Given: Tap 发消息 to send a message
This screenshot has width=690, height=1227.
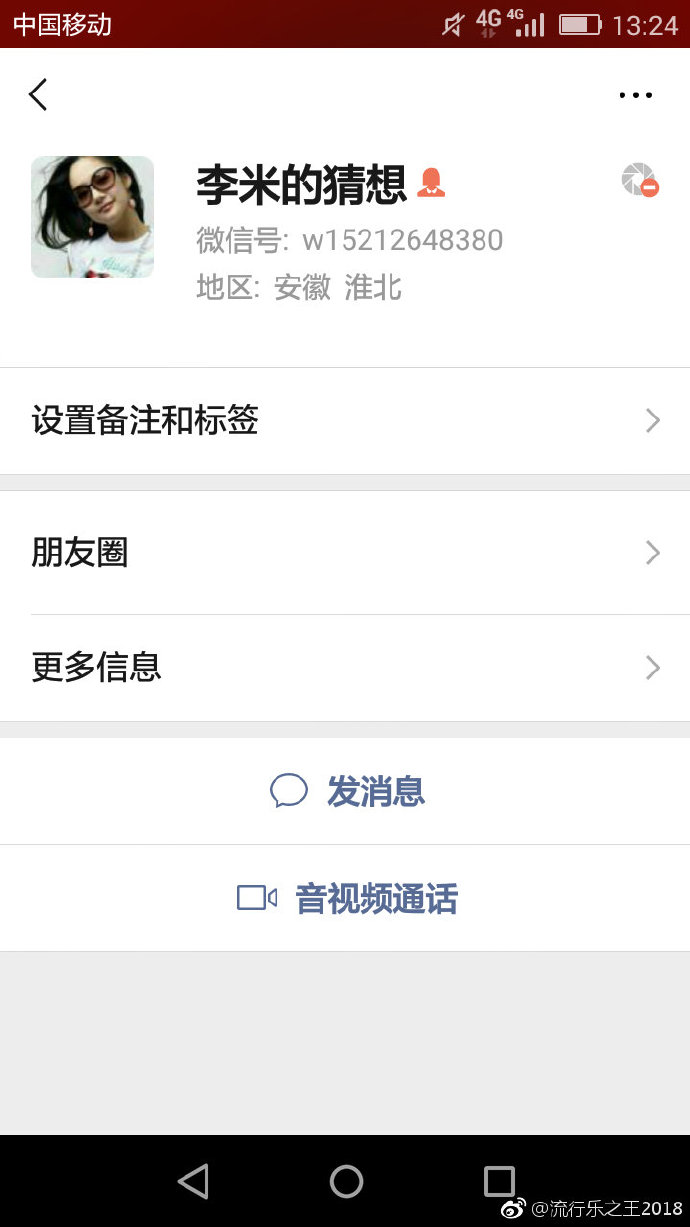Looking at the screenshot, I should (347, 792).
